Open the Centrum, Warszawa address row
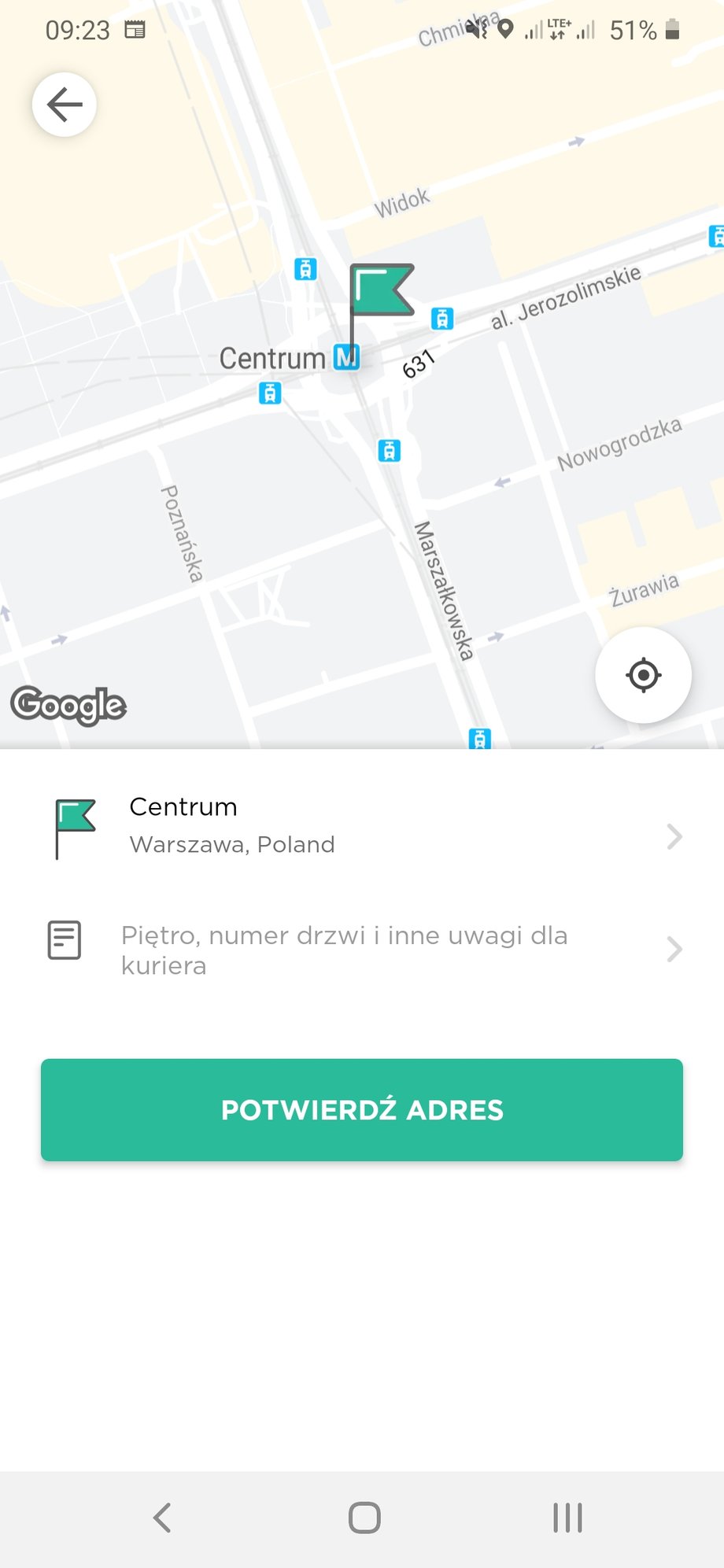The image size is (724, 1568). (x=362, y=828)
